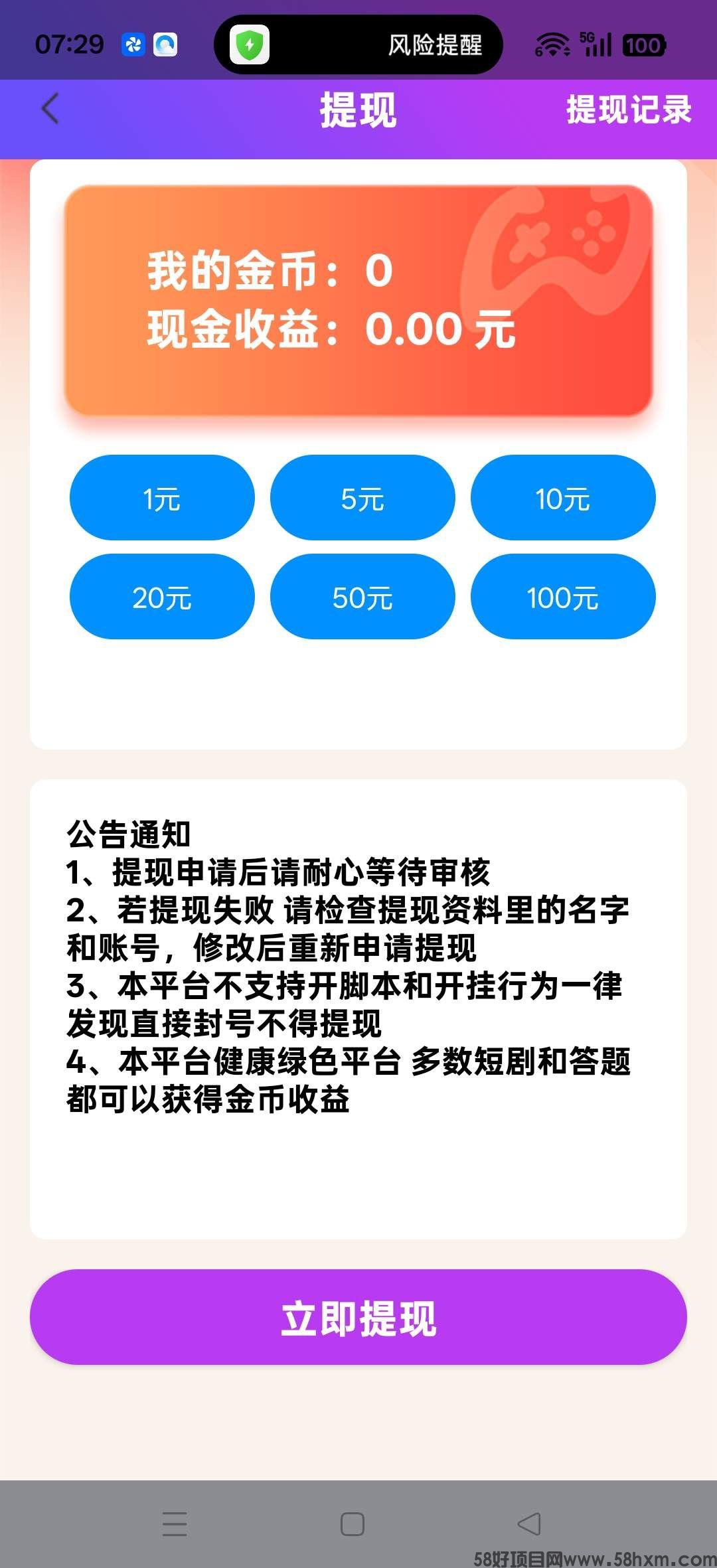Select the 20元 withdrawal amount
The image size is (717, 1568).
(x=163, y=597)
